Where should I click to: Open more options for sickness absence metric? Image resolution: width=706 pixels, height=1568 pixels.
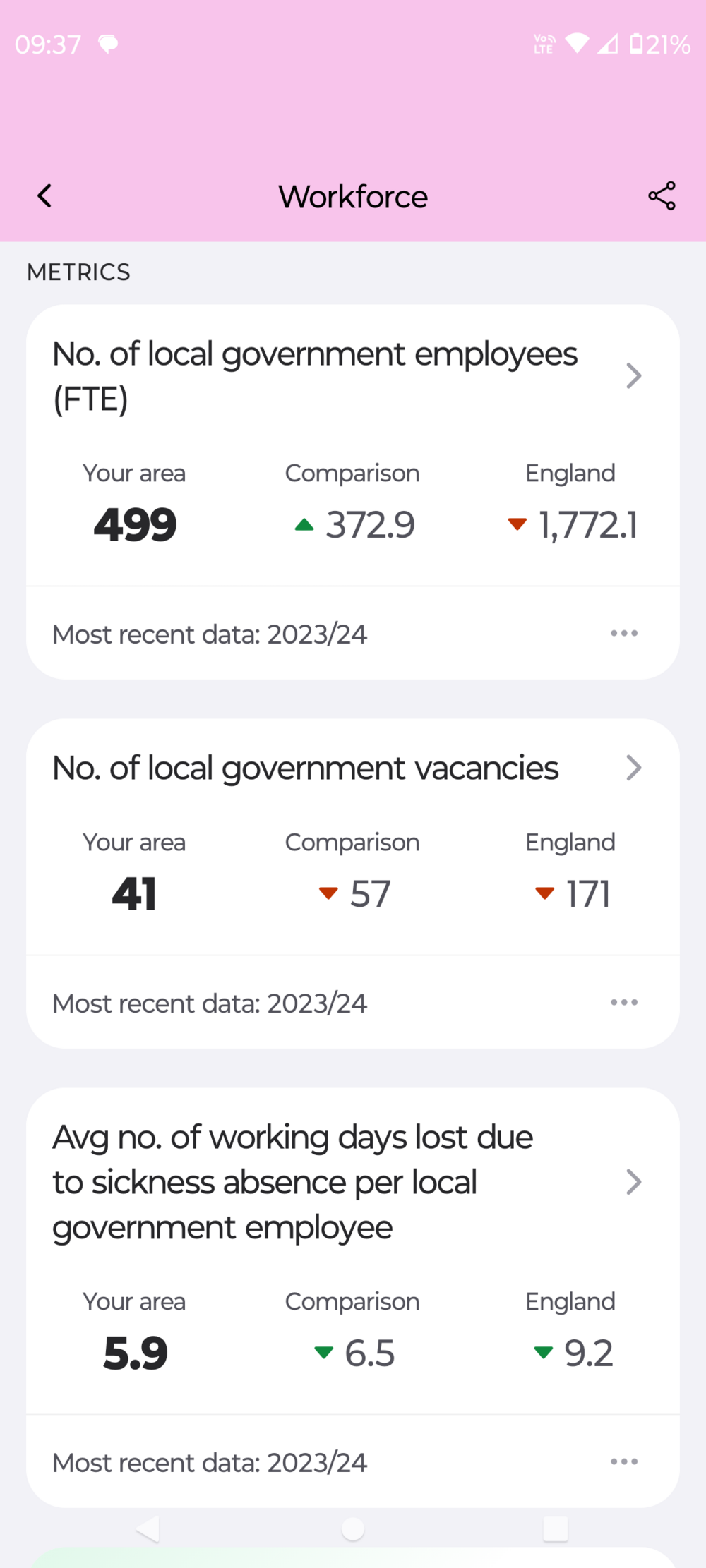coord(624,1462)
